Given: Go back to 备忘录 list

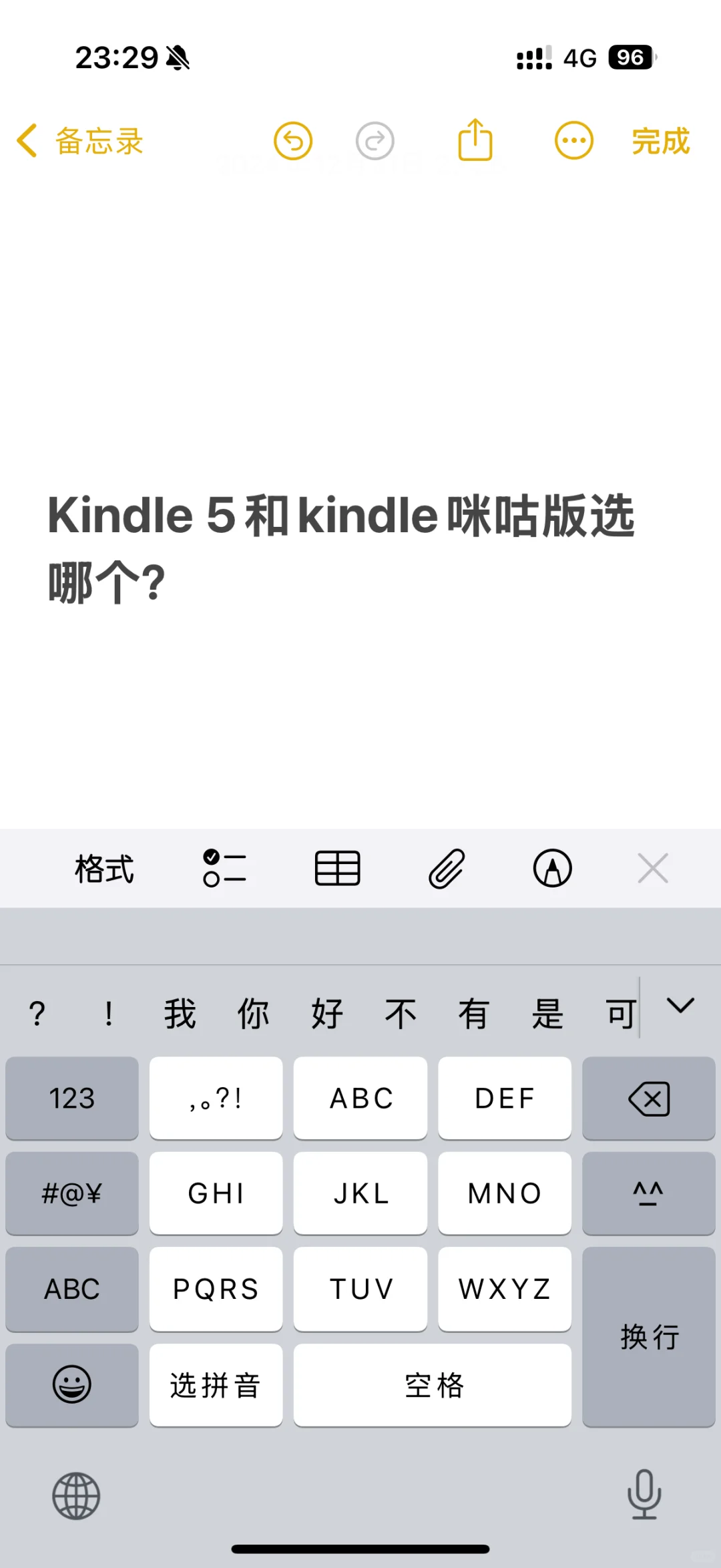Looking at the screenshot, I should coord(80,141).
